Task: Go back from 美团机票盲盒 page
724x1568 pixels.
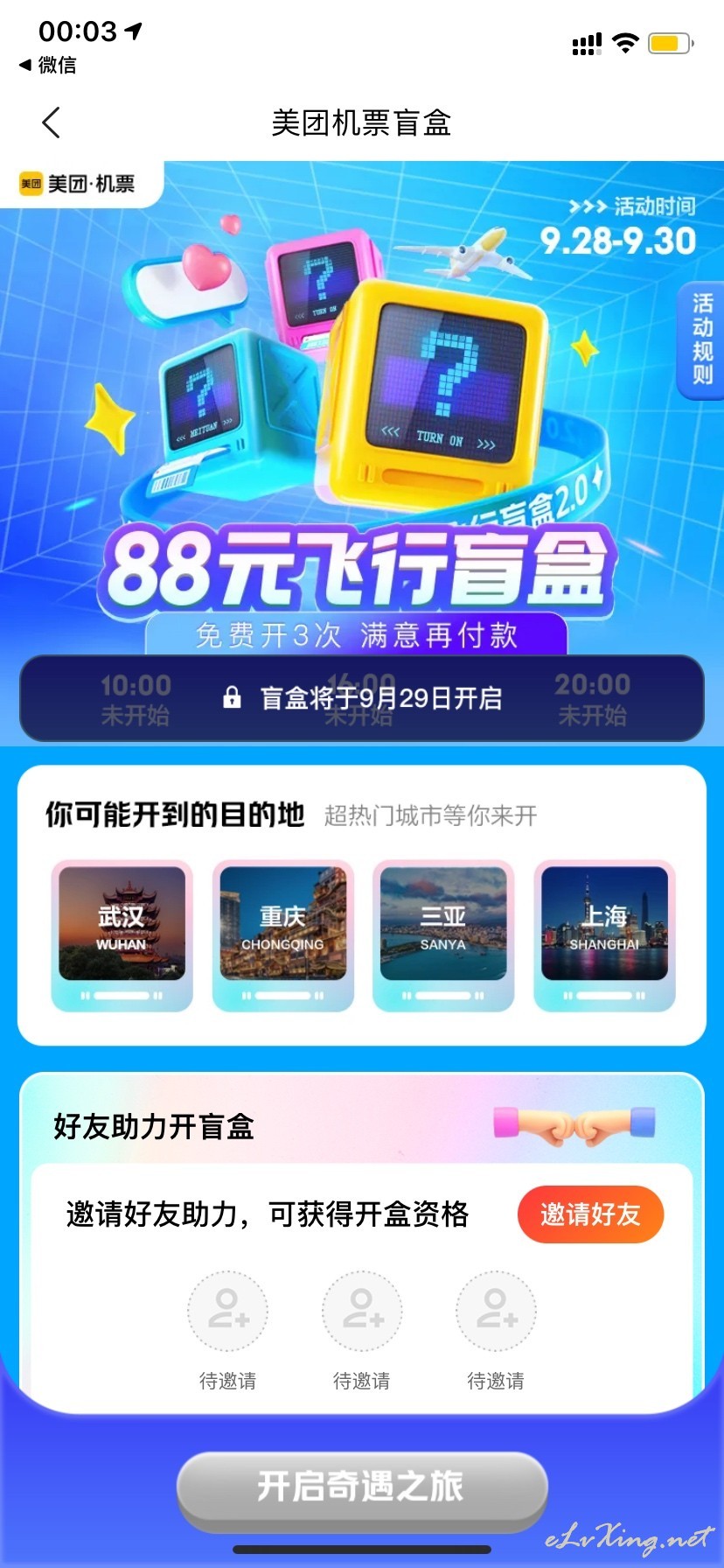Action: [52, 122]
